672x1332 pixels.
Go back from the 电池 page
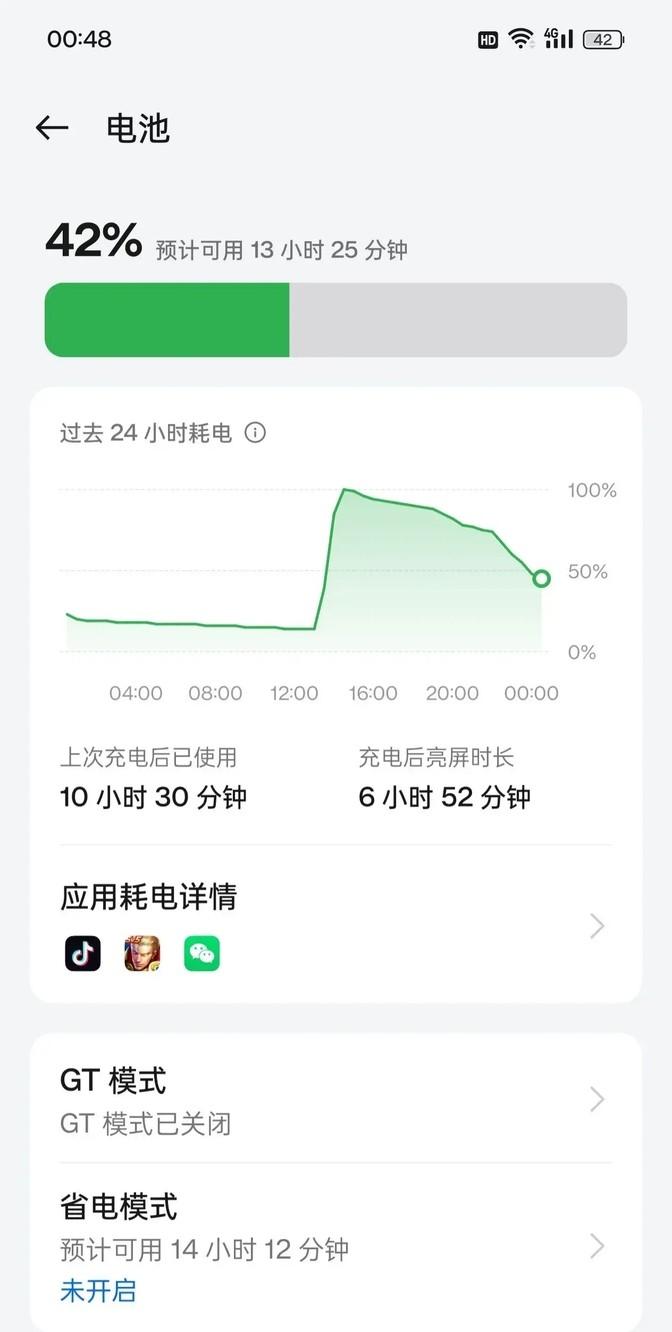(52, 128)
